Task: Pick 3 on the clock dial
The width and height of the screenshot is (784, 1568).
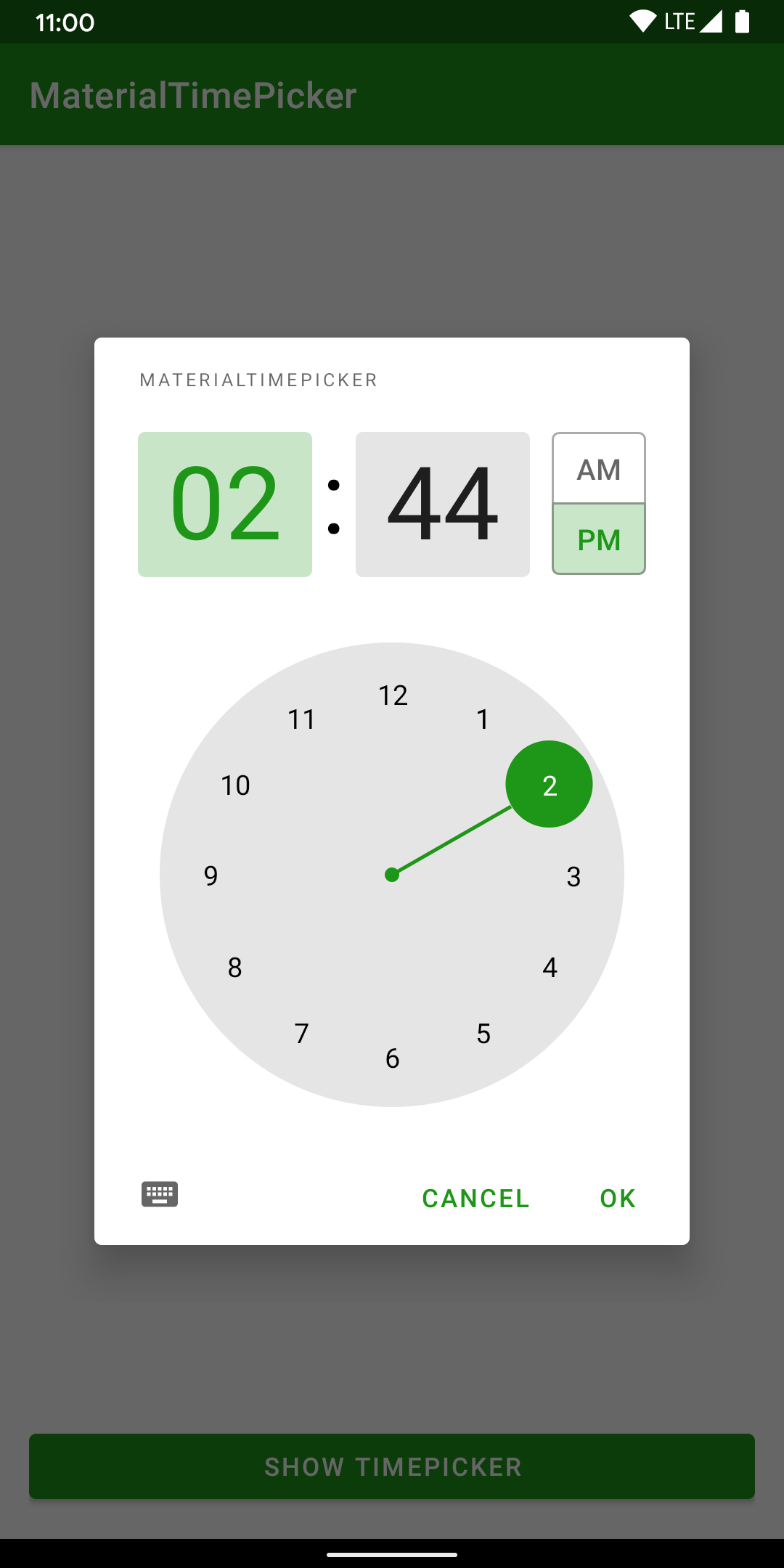Action: coord(573,876)
